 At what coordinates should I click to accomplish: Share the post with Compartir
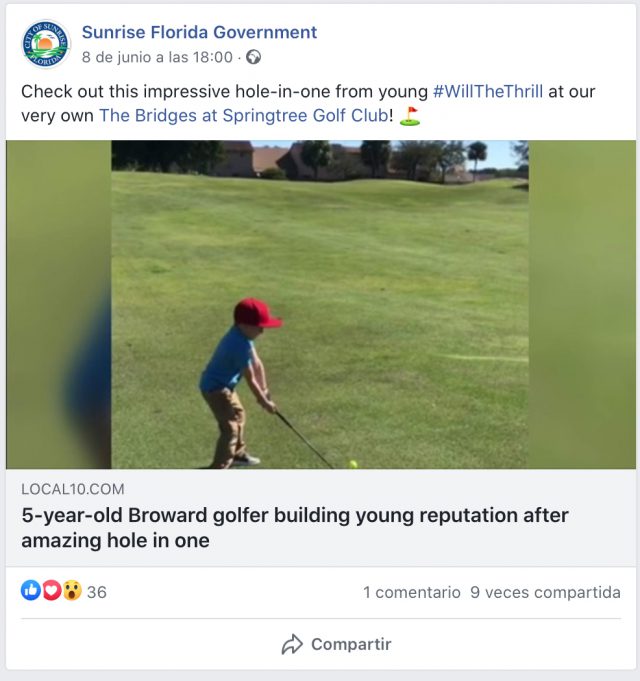(336, 644)
